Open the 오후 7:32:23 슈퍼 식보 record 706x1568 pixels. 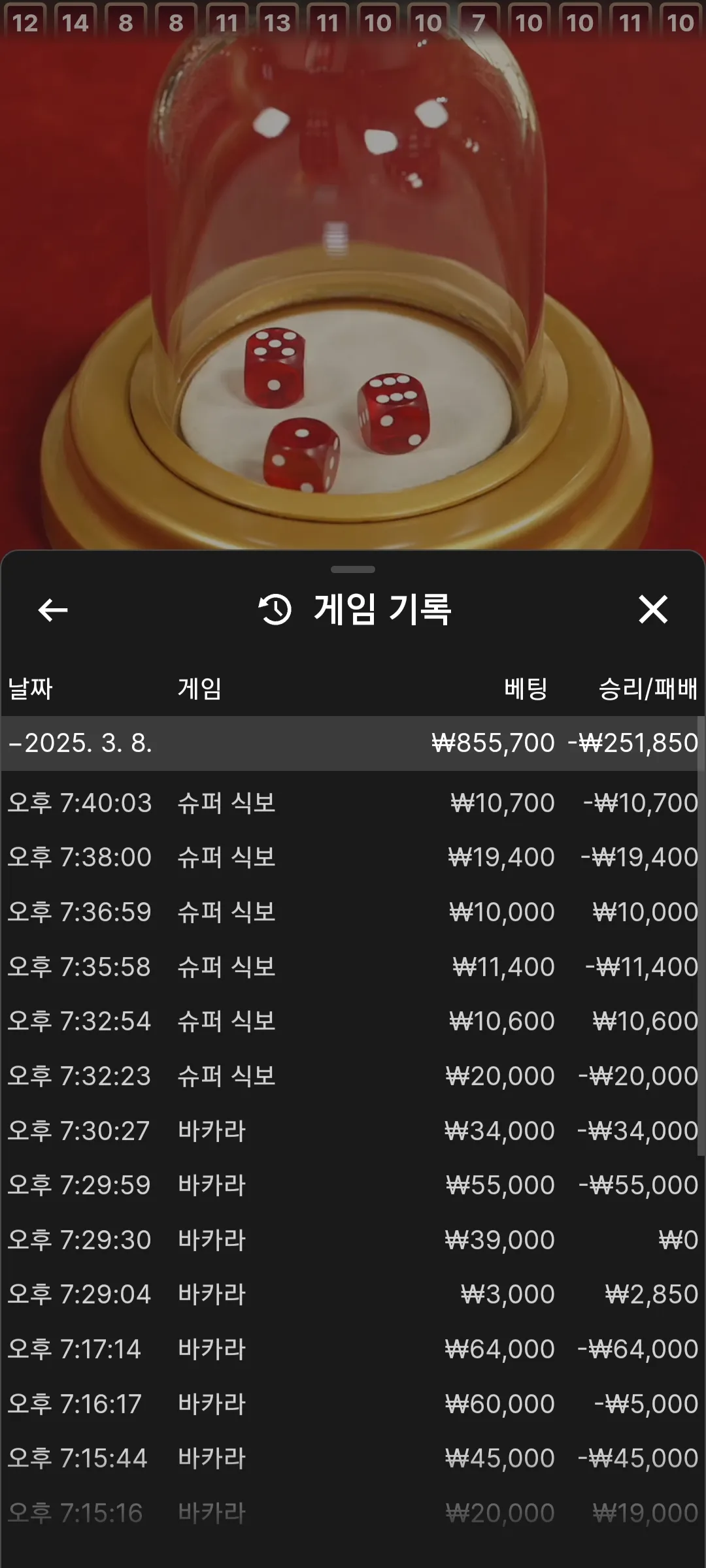pyautogui.click(x=352, y=1076)
